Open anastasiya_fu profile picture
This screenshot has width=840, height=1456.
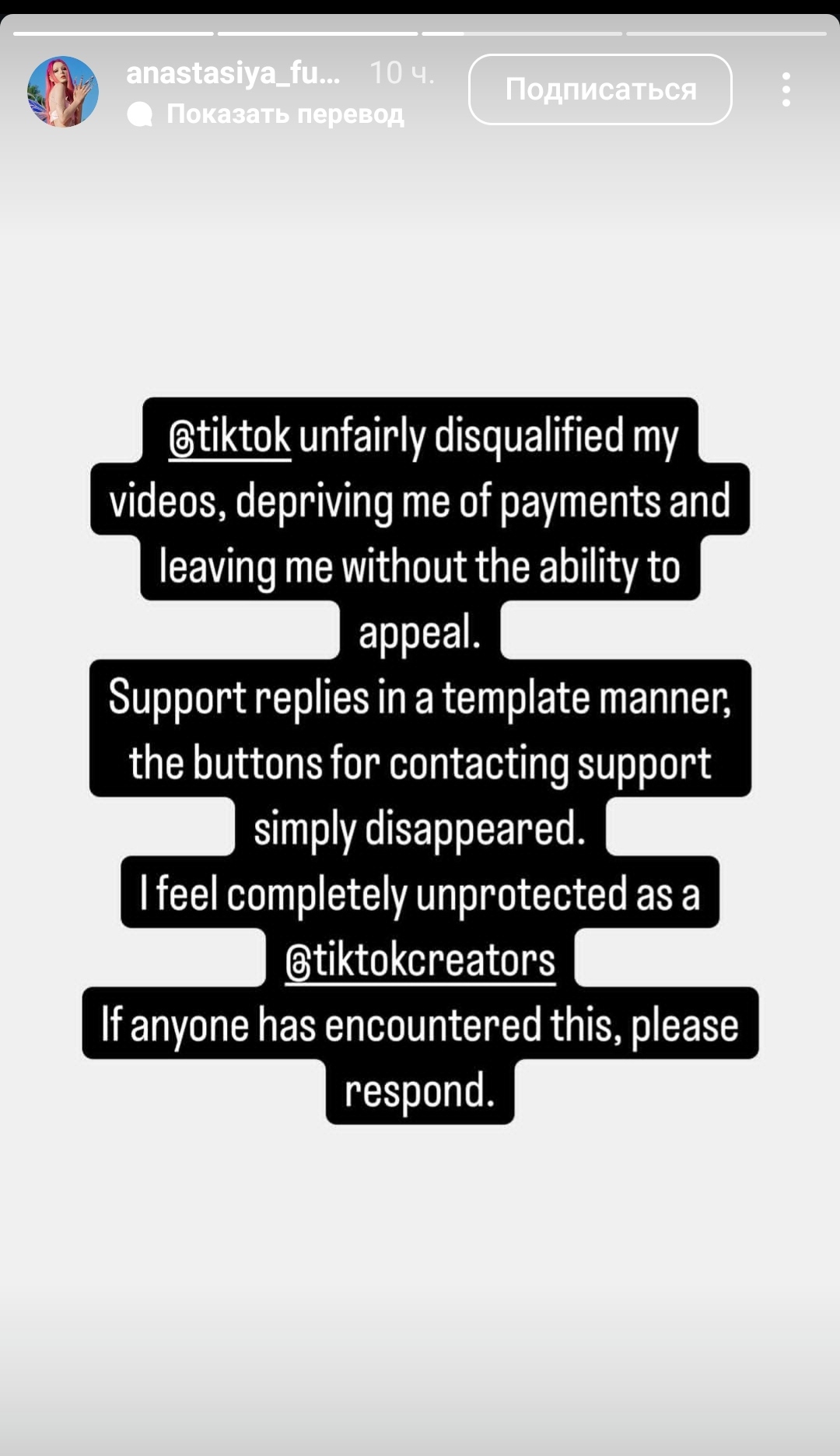coord(63,92)
